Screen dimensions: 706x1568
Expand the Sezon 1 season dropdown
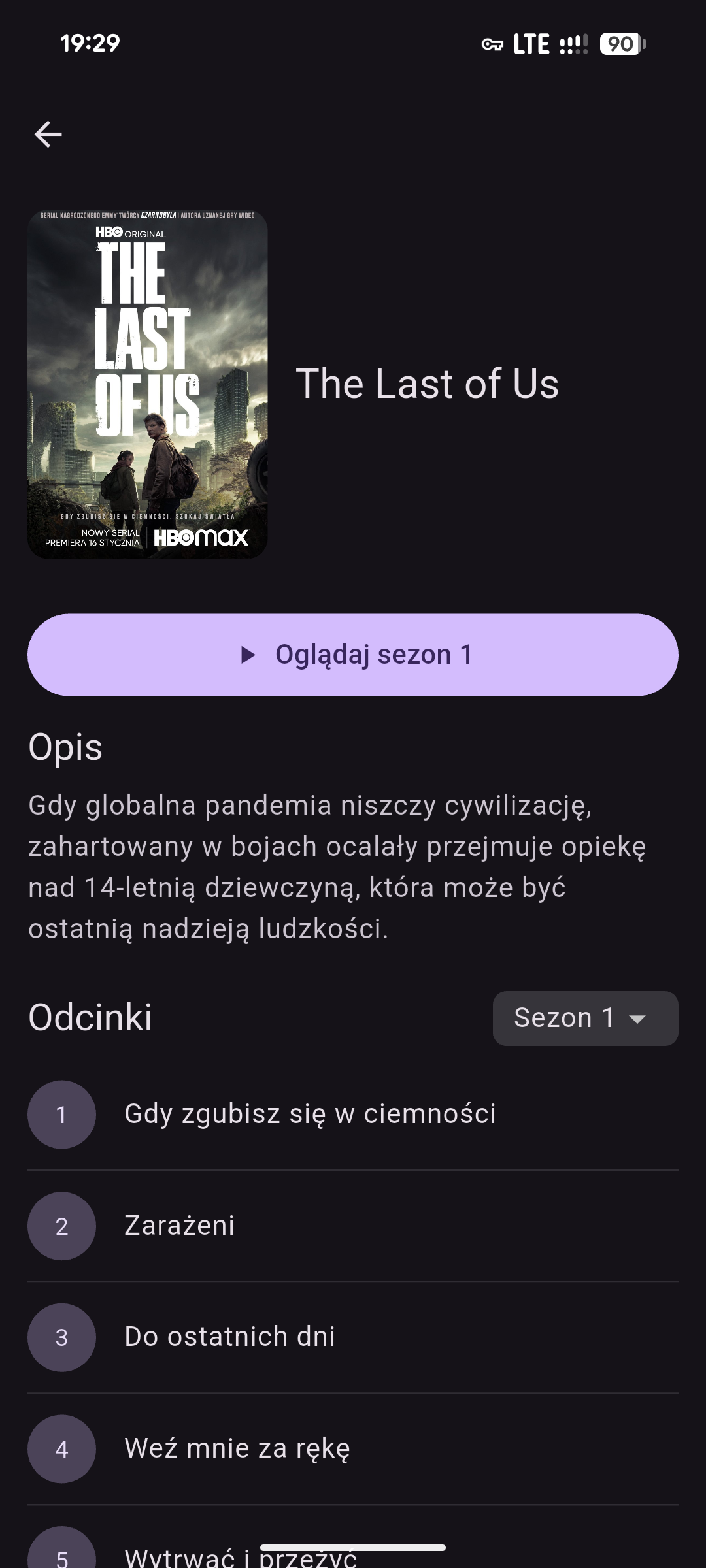tap(585, 1018)
